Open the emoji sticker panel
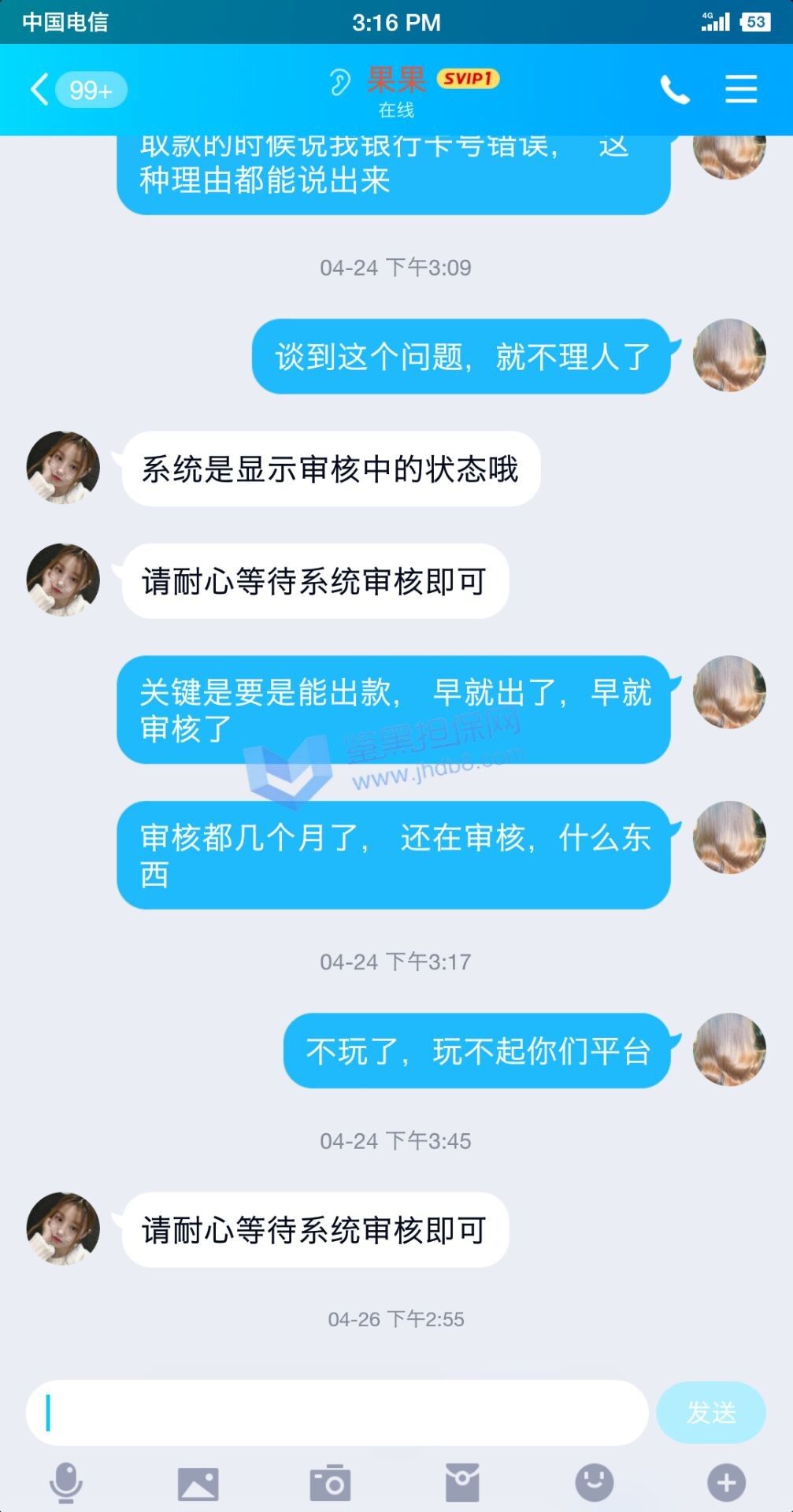Screen dimensions: 793x1512 click(x=594, y=1483)
